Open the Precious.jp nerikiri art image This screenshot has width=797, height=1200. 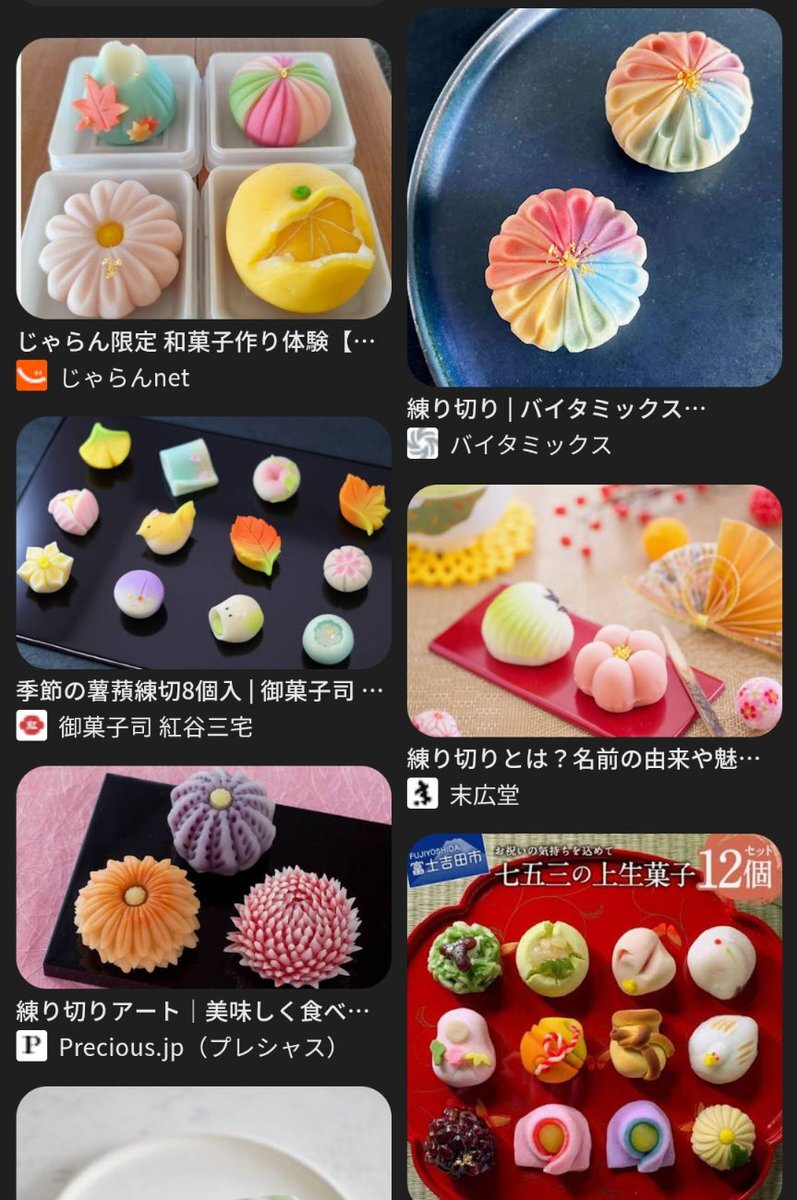[x=203, y=877]
